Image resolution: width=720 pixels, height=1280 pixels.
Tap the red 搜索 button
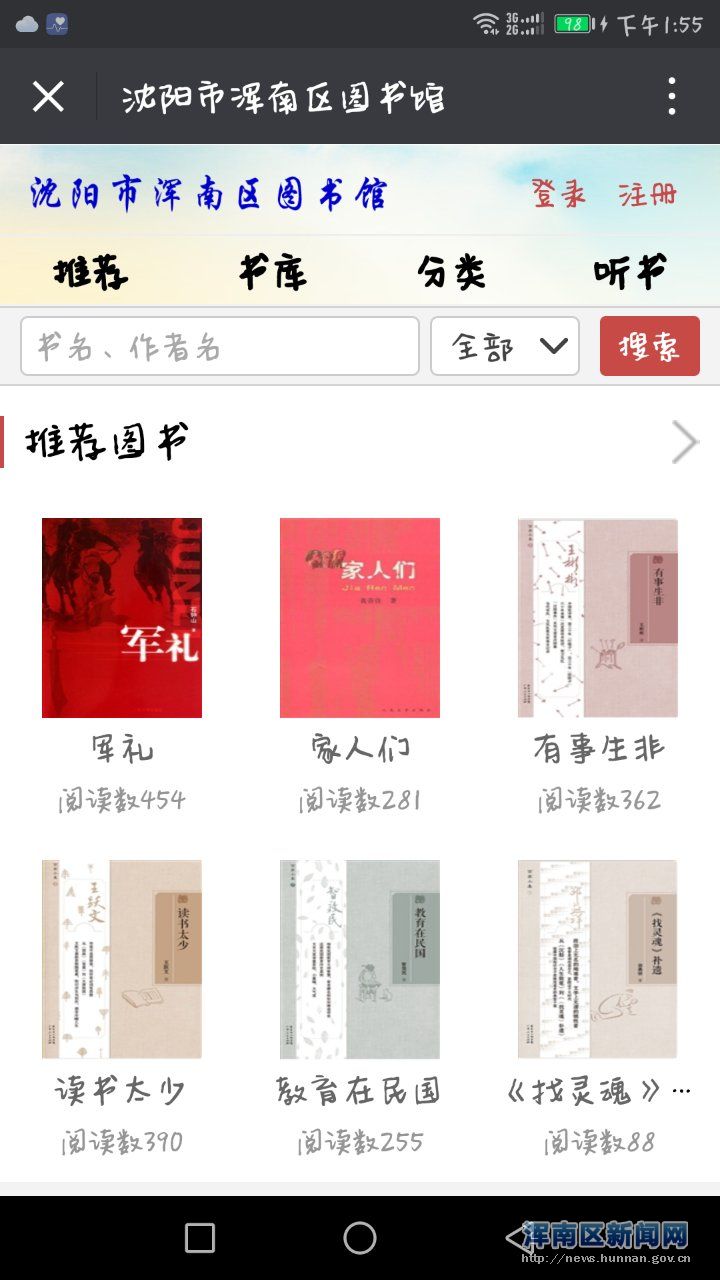(649, 346)
